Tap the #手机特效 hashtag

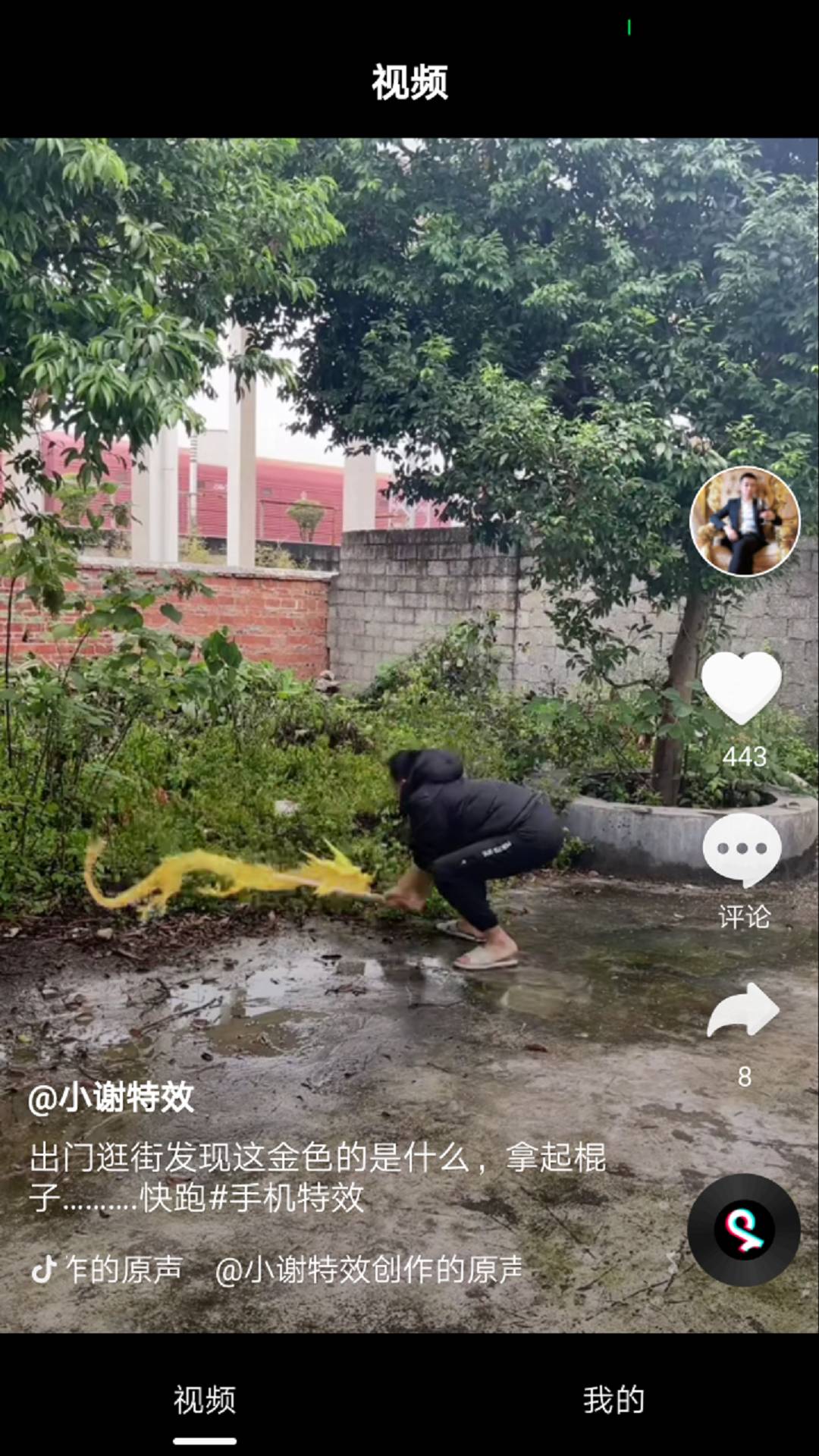point(286,1198)
